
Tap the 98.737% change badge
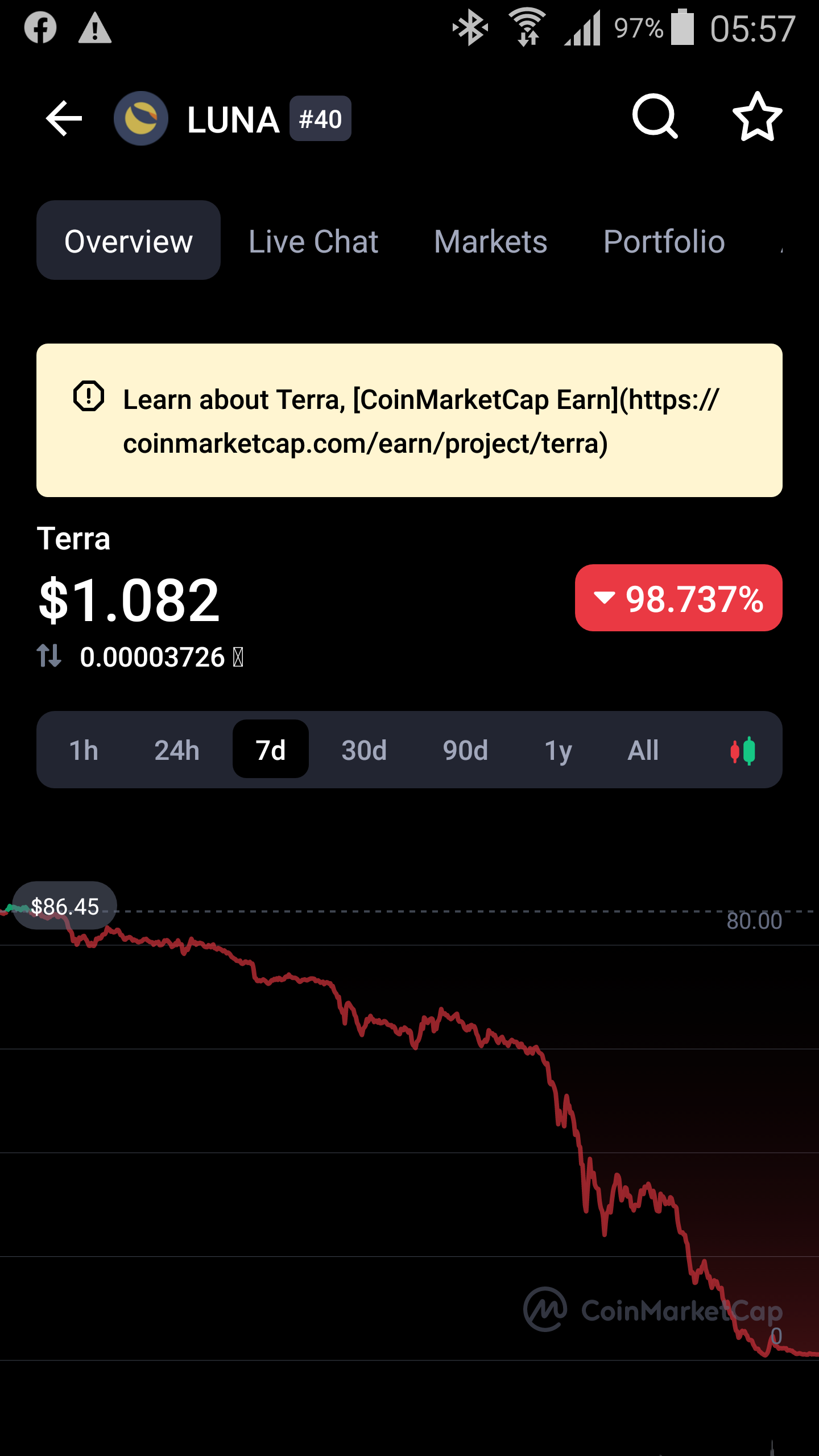click(679, 598)
